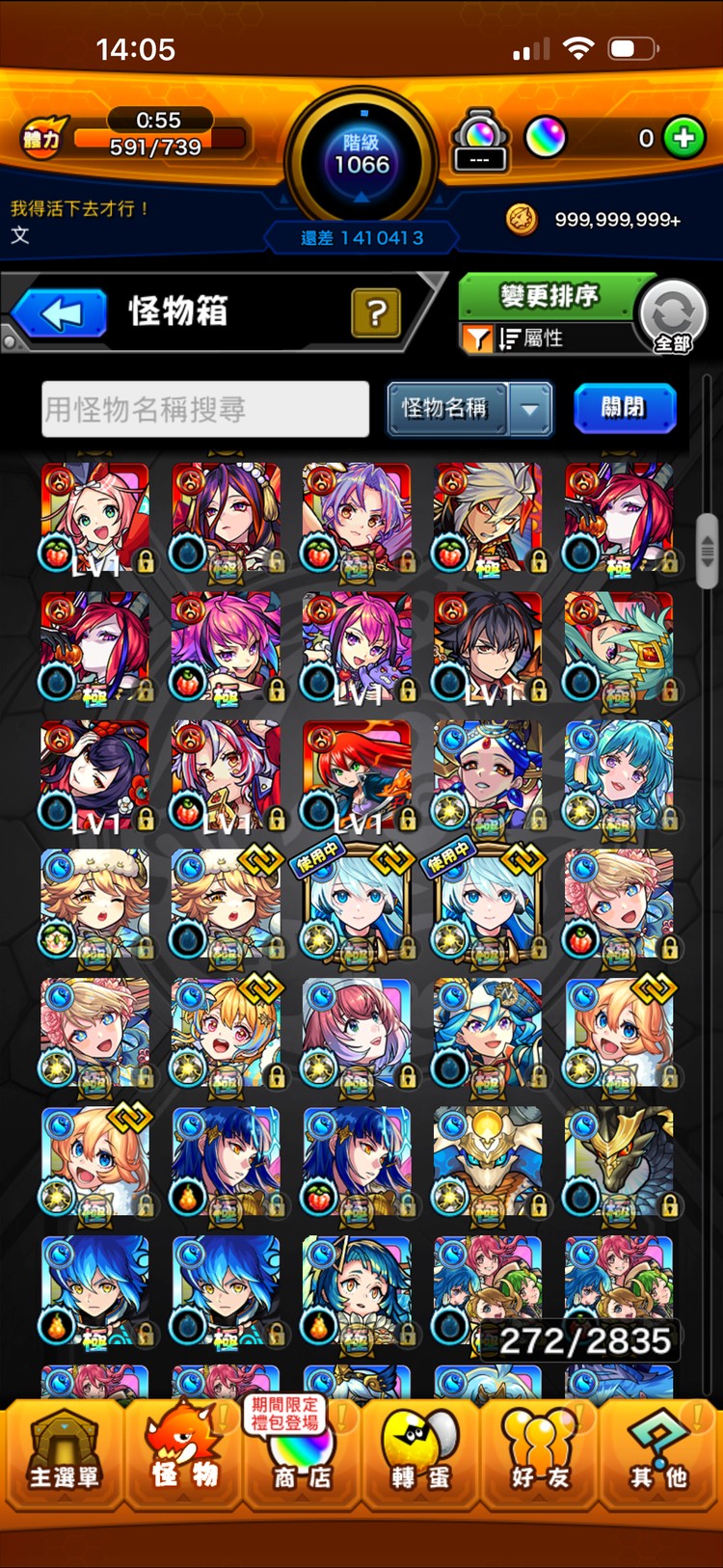Close the search bar with 關閉
The width and height of the screenshot is (723, 1568).
tap(625, 408)
